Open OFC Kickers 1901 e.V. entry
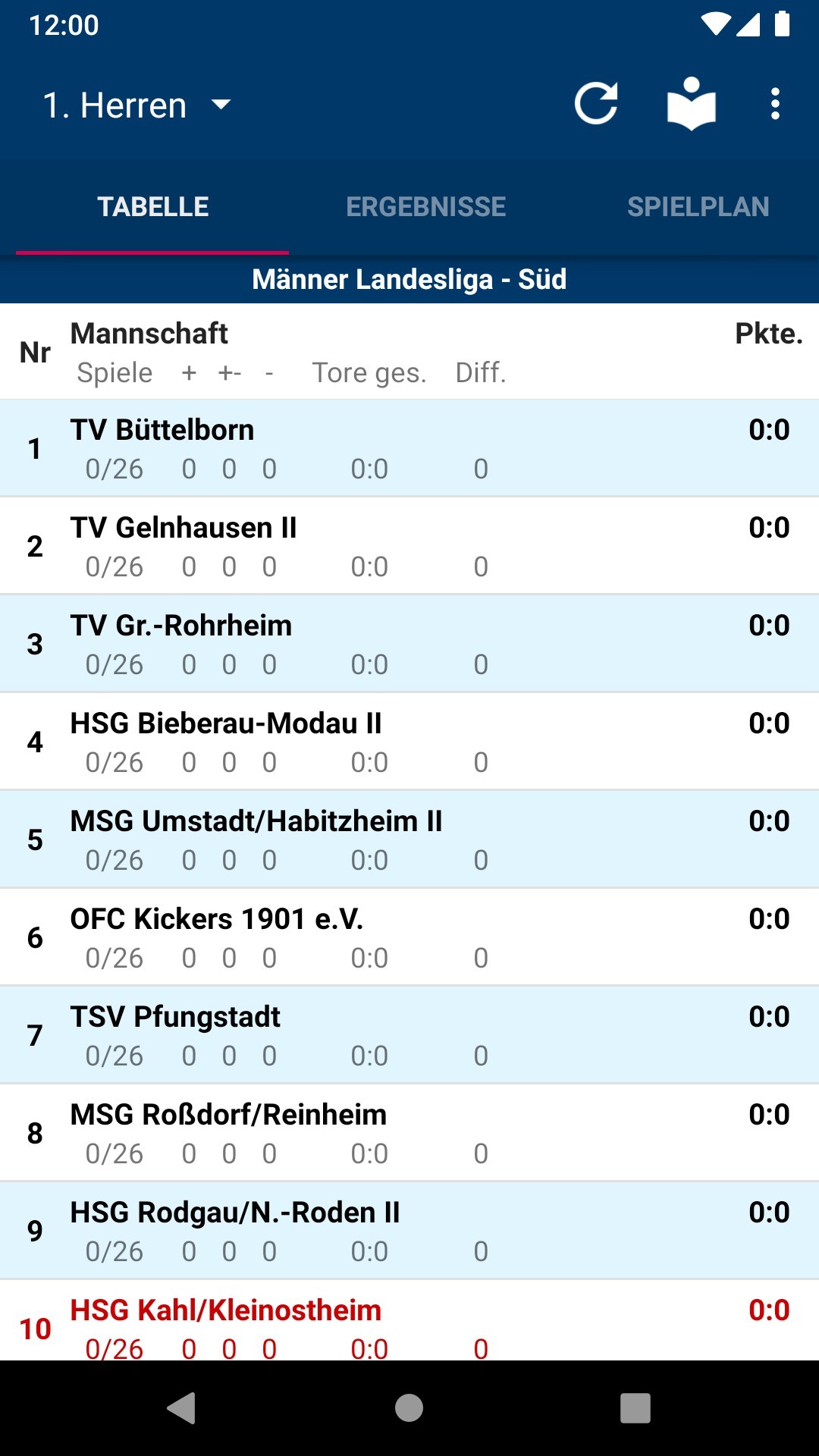819x1456 pixels. (x=409, y=937)
